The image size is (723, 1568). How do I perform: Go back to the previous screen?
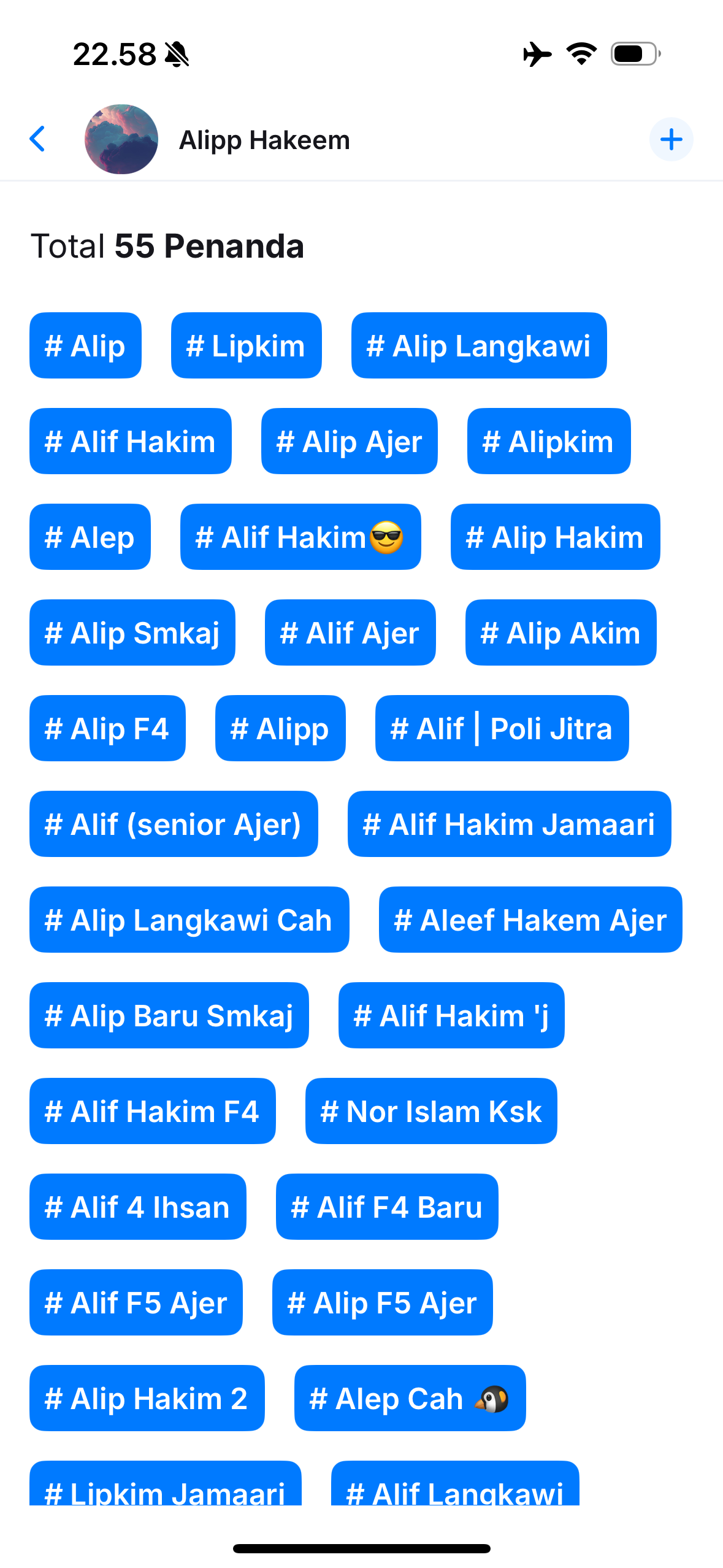pyautogui.click(x=38, y=139)
